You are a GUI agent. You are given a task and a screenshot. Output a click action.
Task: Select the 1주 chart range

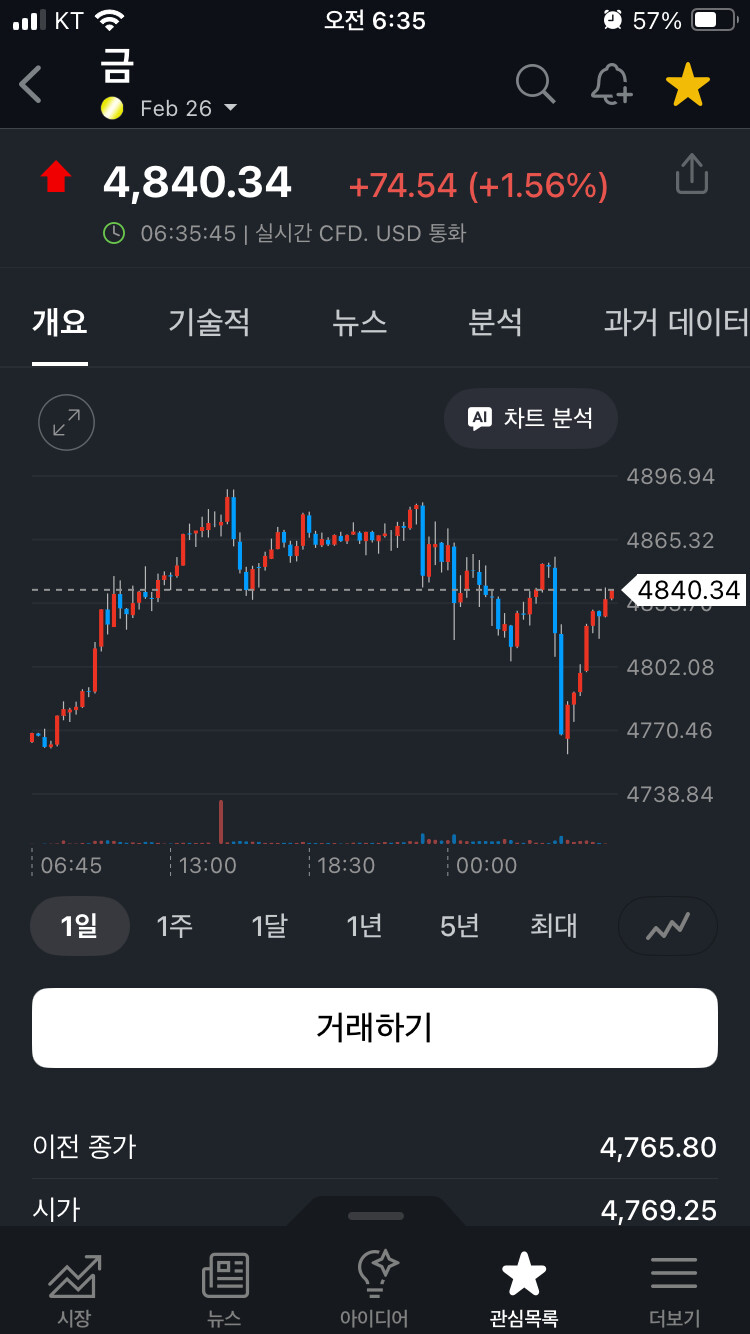(x=174, y=926)
